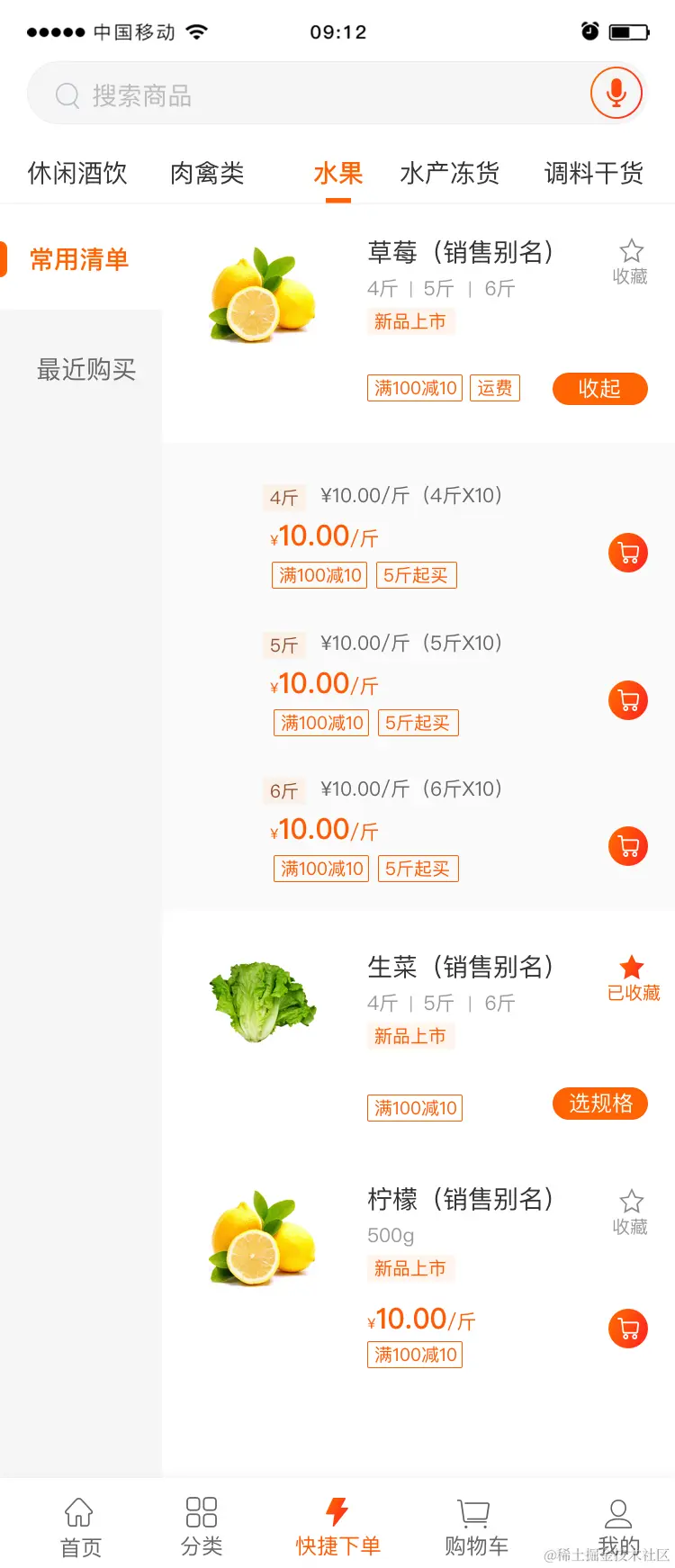The image size is (675, 1568).
Task: Collapse 草莓 specs with the 收起 button
Action: [x=600, y=388]
